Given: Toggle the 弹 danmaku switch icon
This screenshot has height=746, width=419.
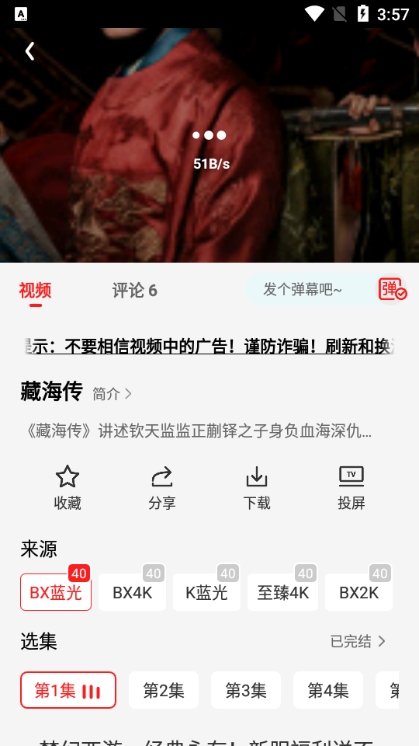Looking at the screenshot, I should [392, 289].
